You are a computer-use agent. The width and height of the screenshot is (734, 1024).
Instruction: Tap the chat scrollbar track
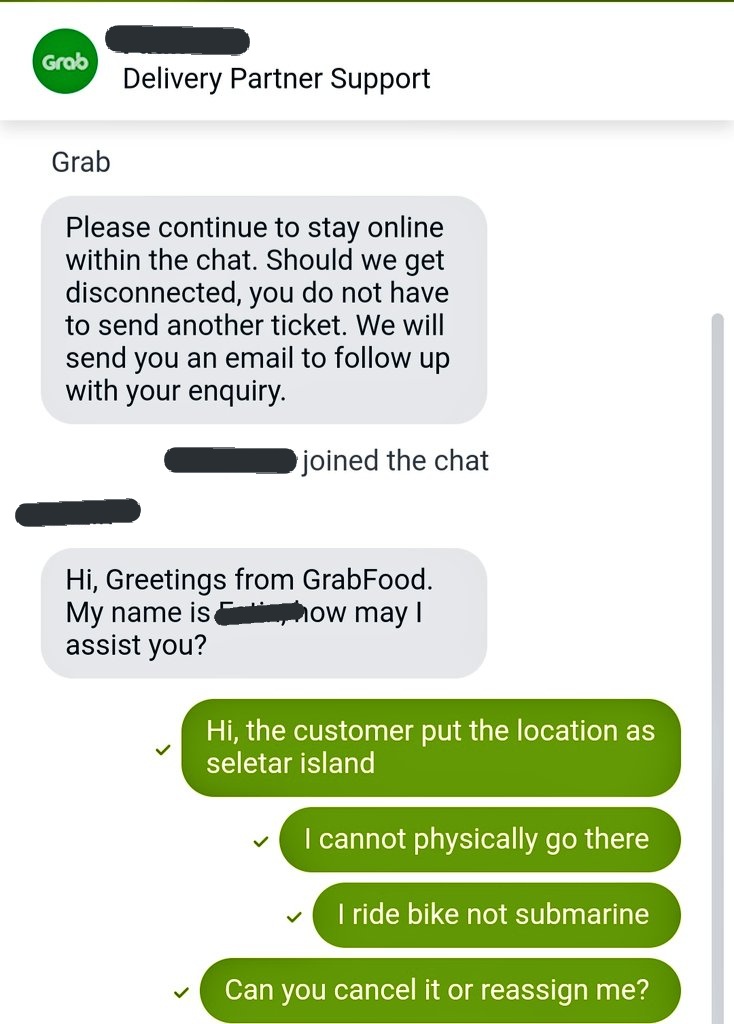[x=716, y=660]
